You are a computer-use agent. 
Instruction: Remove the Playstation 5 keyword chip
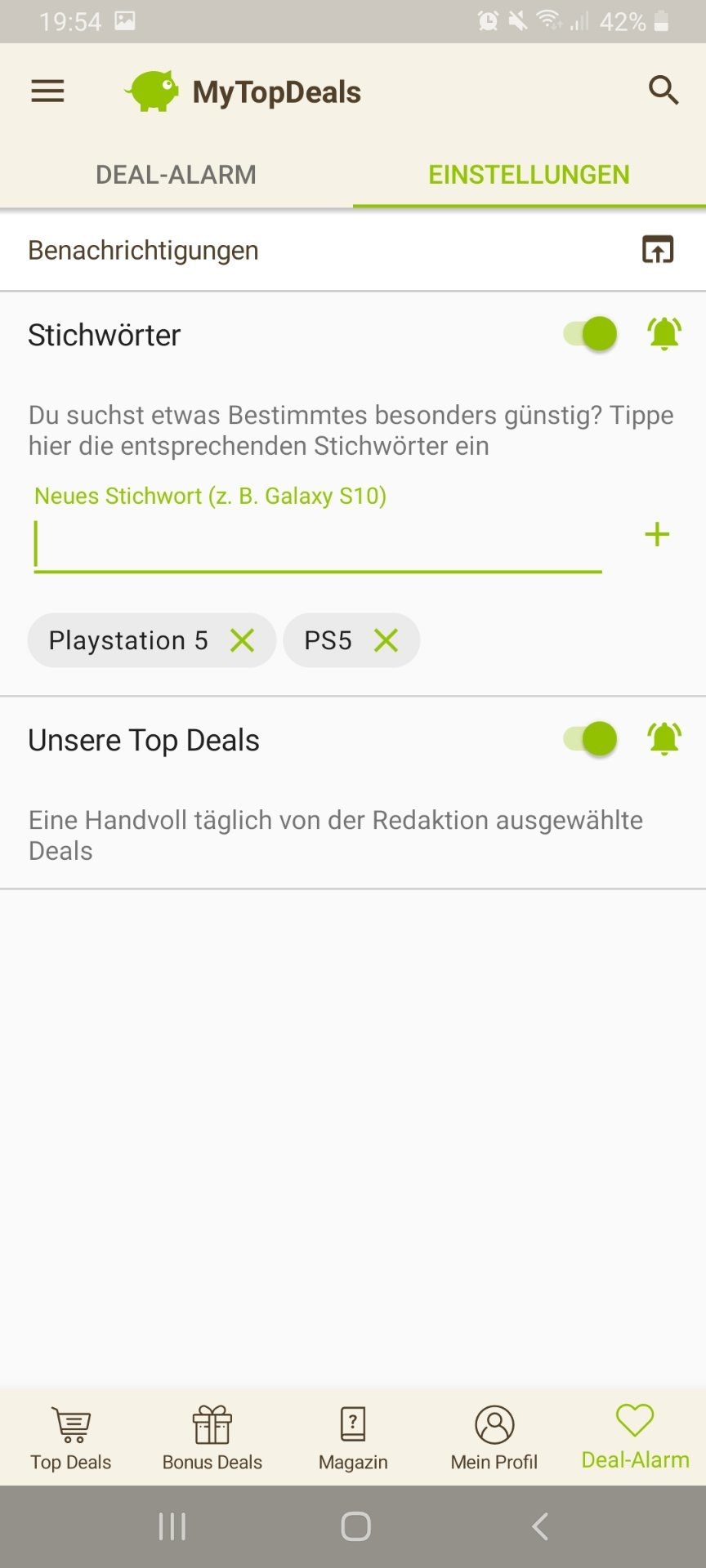pos(243,640)
